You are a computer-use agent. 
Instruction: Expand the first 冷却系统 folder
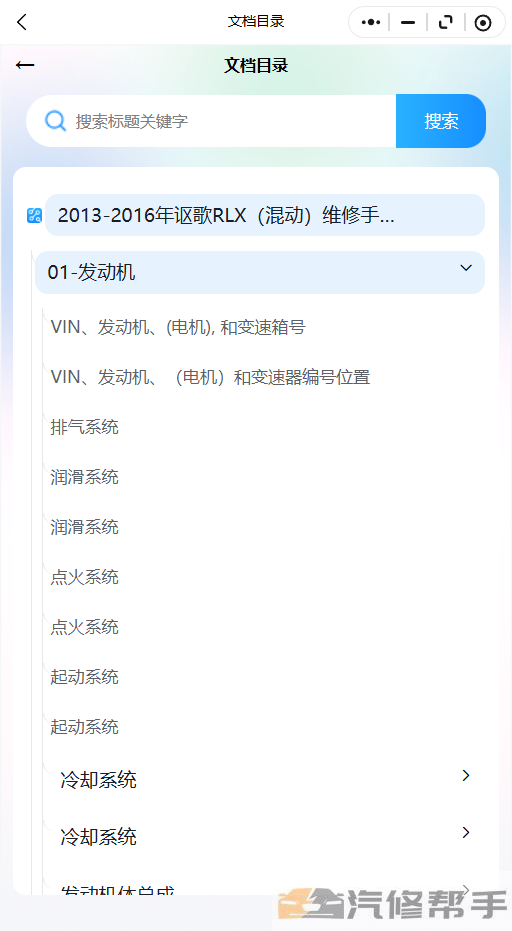[265, 779]
